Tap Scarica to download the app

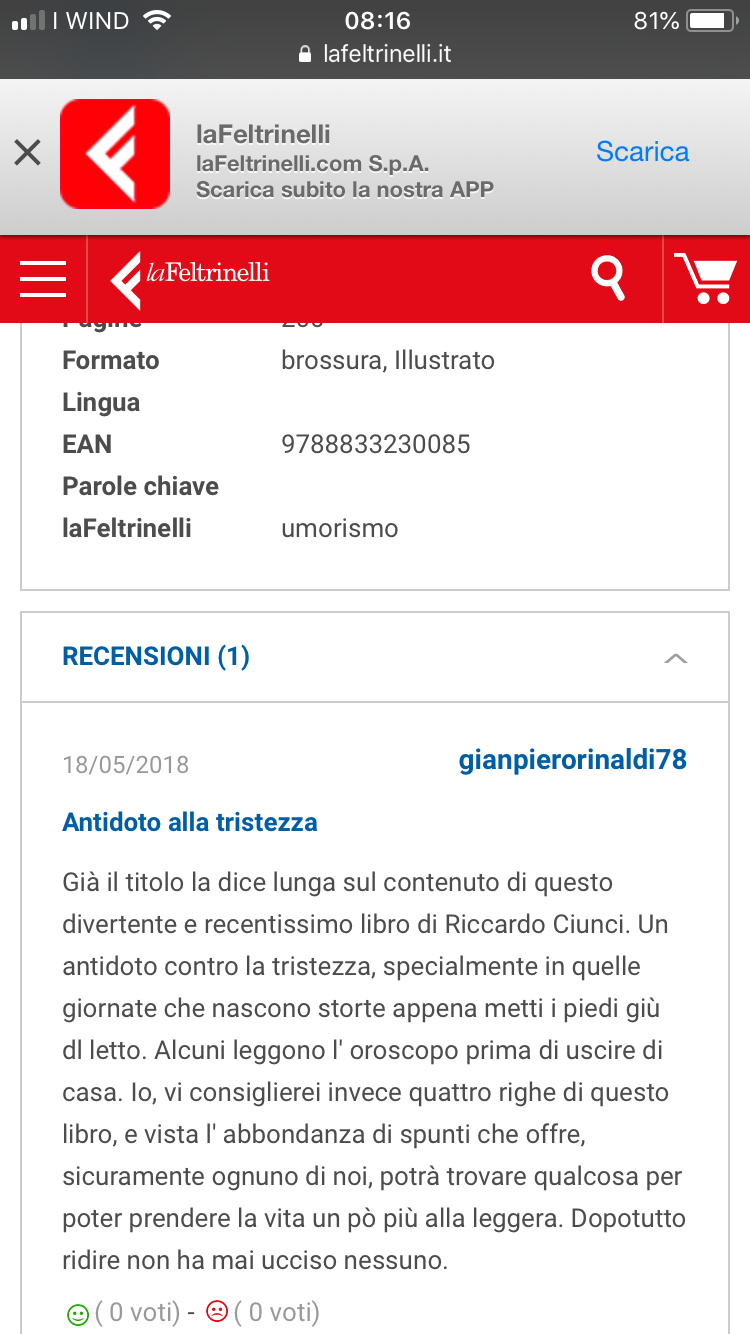point(642,152)
